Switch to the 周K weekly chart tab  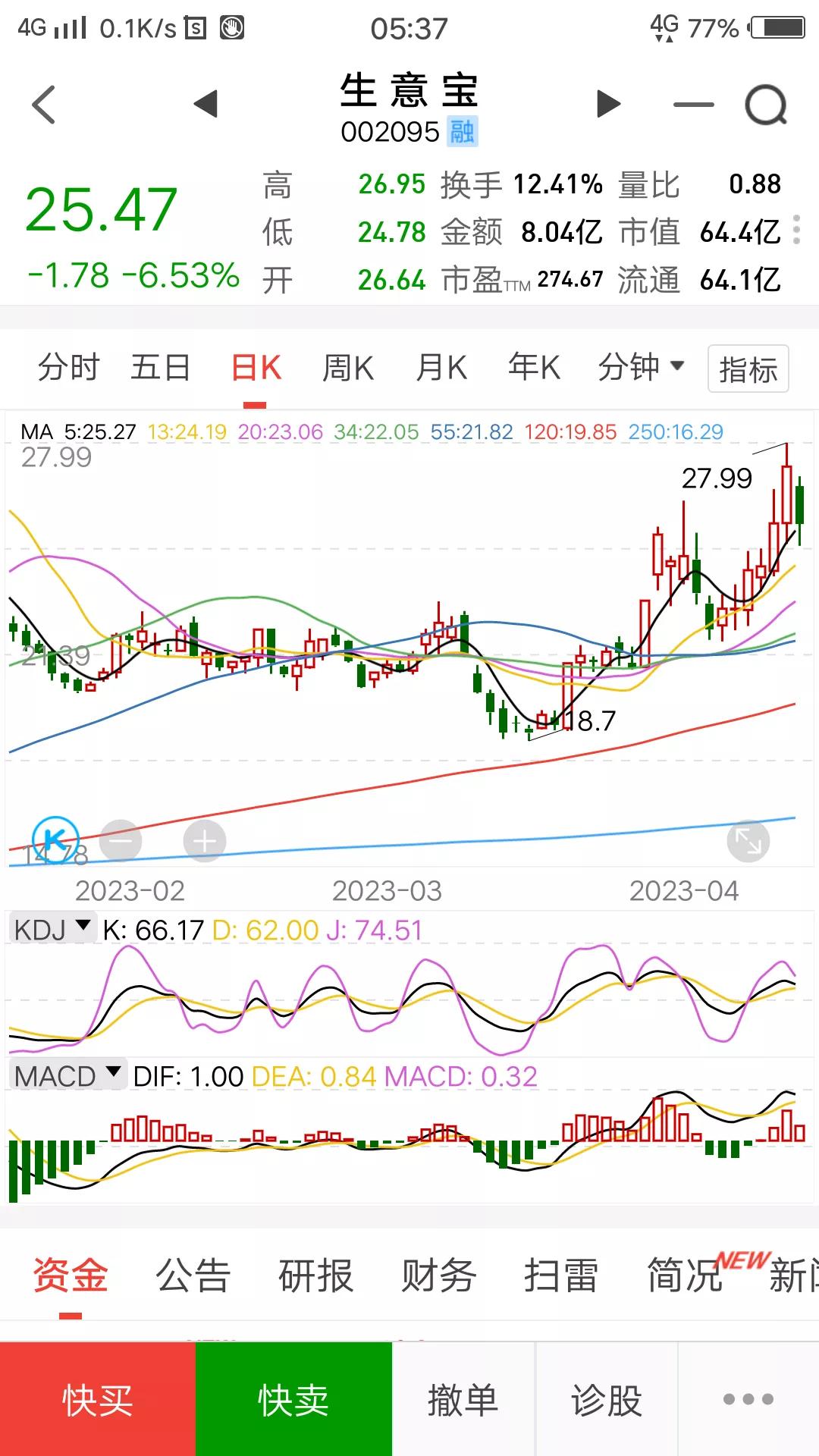(x=347, y=368)
